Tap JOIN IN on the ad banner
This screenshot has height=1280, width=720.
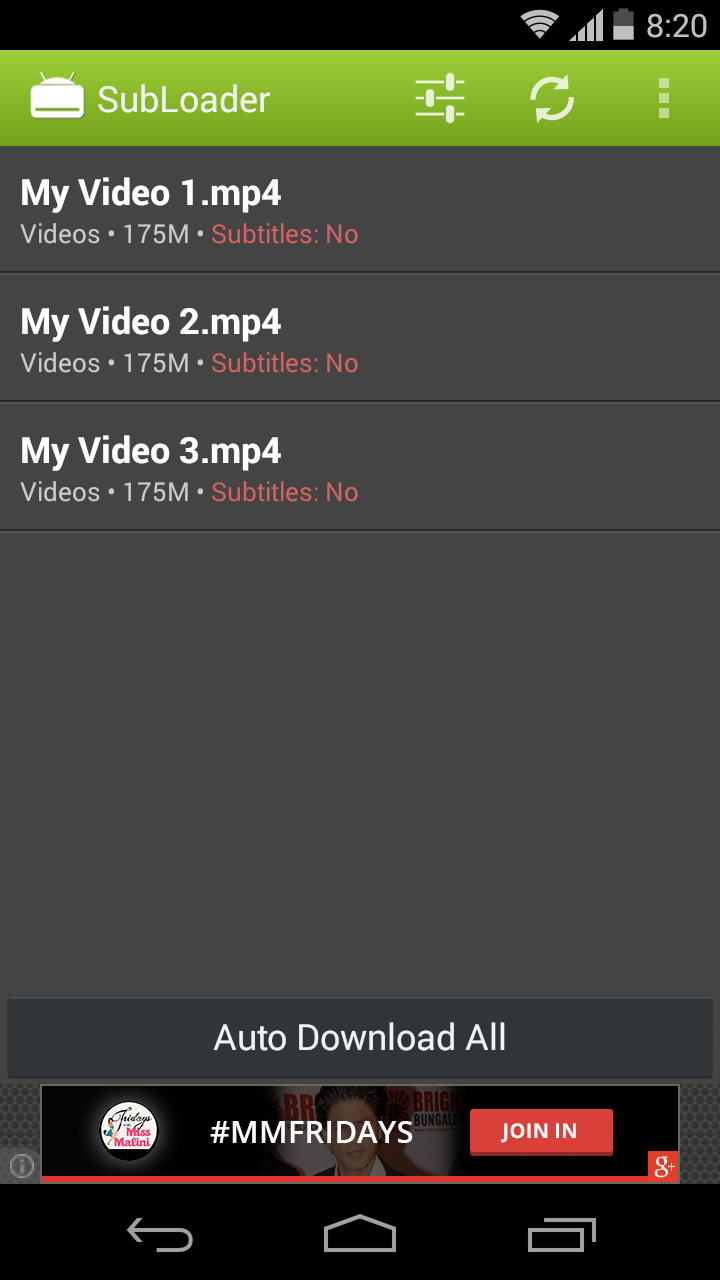[540, 1131]
